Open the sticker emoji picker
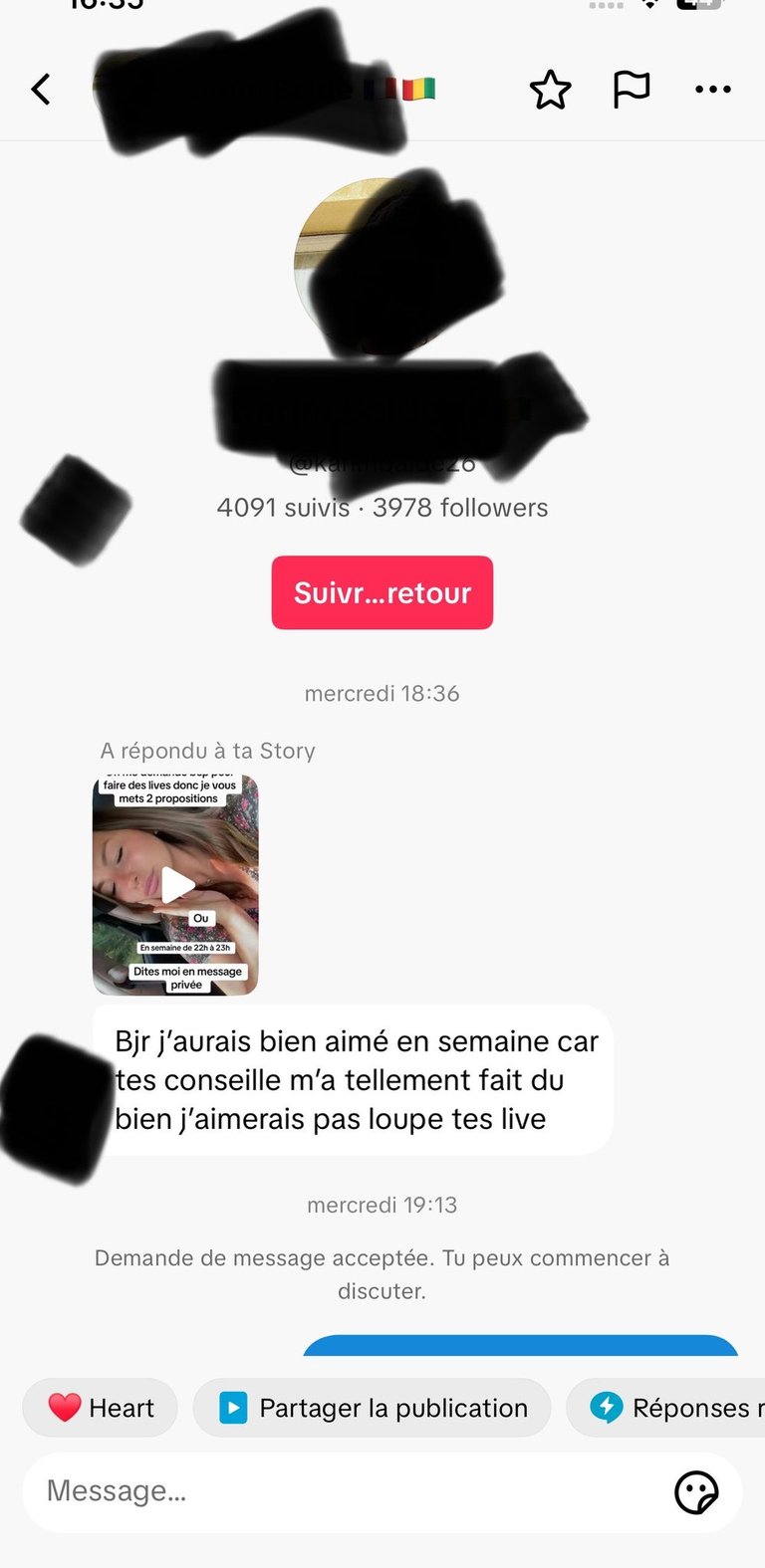The image size is (765, 1568). click(696, 1492)
